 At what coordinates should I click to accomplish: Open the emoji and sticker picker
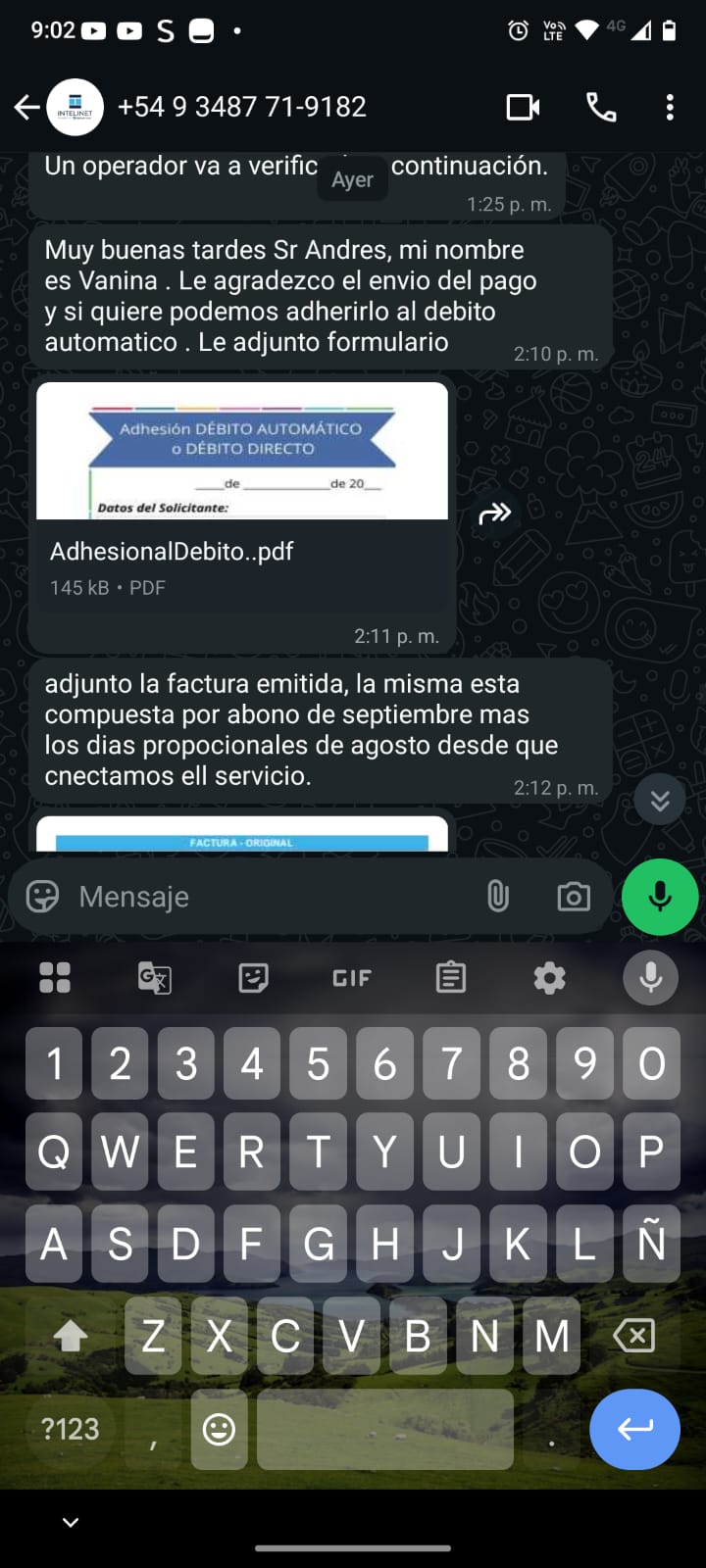point(42,896)
